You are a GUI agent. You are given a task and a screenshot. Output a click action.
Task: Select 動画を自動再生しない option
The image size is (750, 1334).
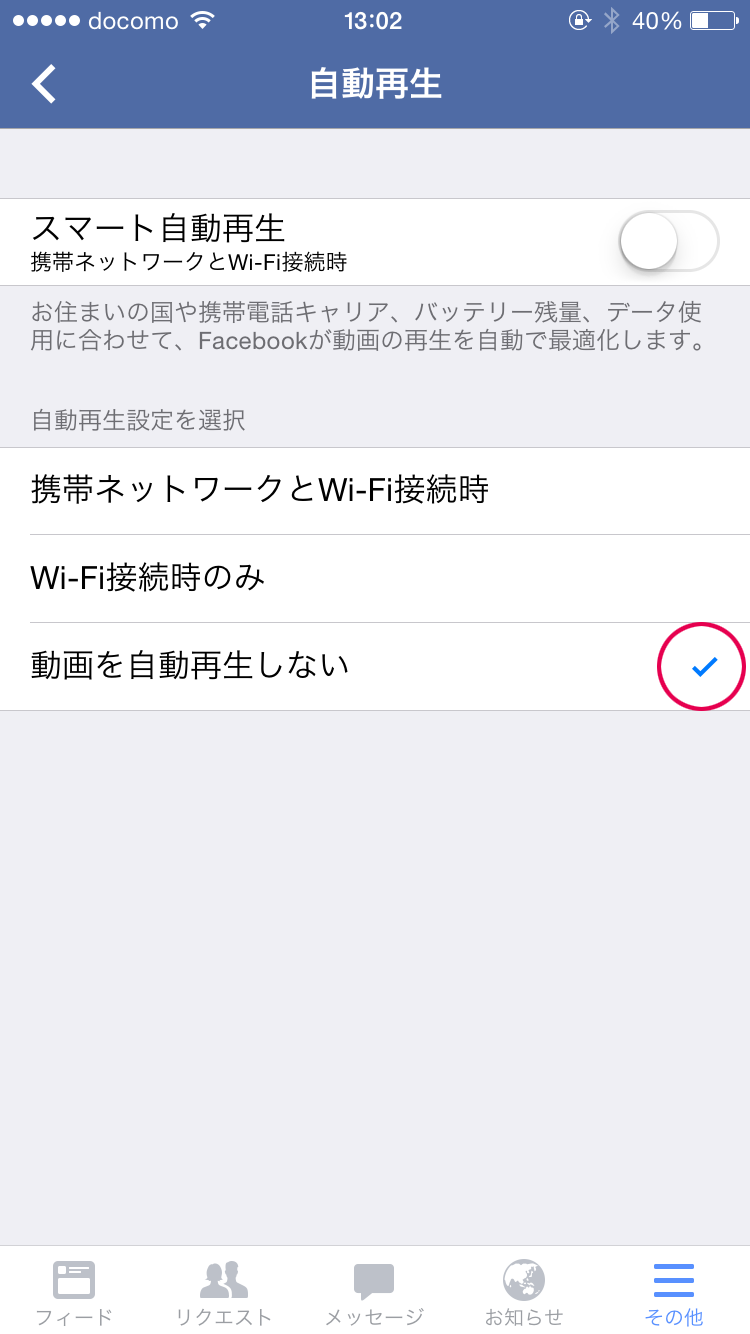click(x=375, y=666)
